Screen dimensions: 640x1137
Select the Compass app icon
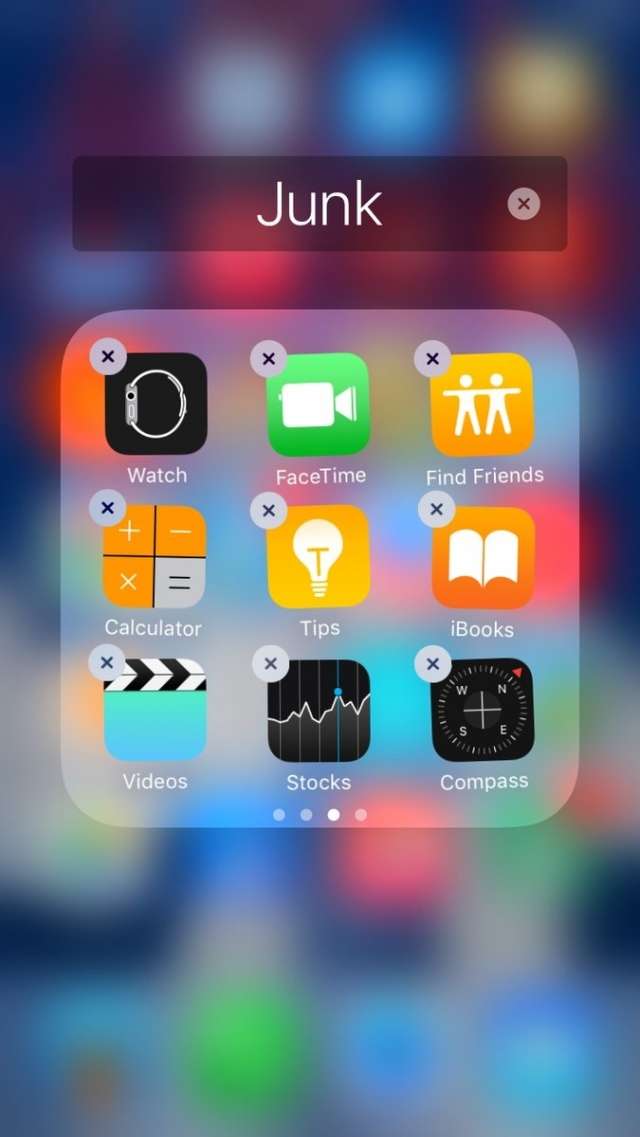483,711
